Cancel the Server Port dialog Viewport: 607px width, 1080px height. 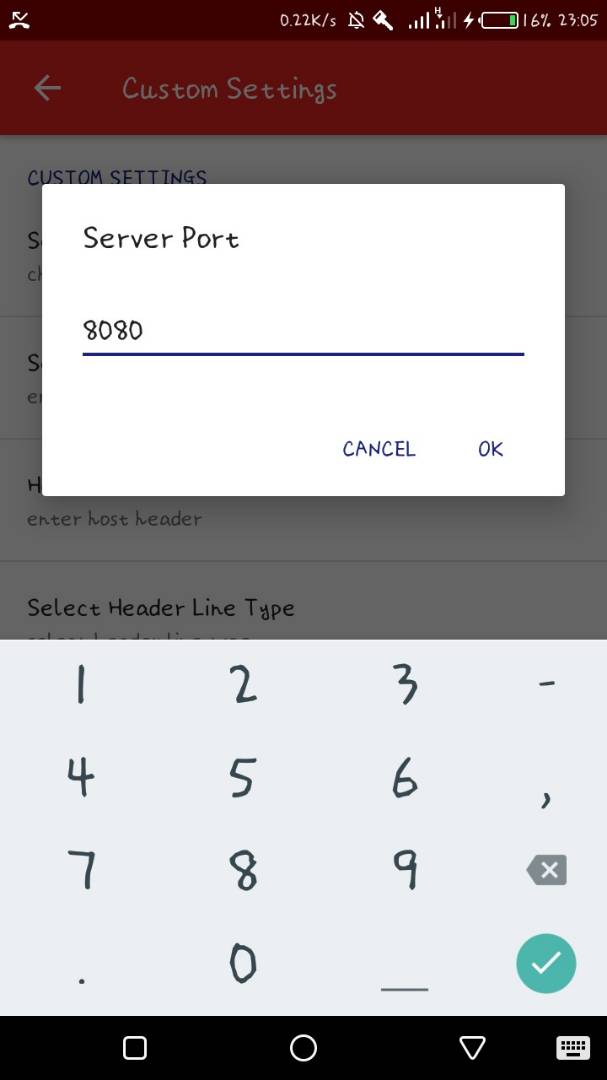click(x=379, y=449)
